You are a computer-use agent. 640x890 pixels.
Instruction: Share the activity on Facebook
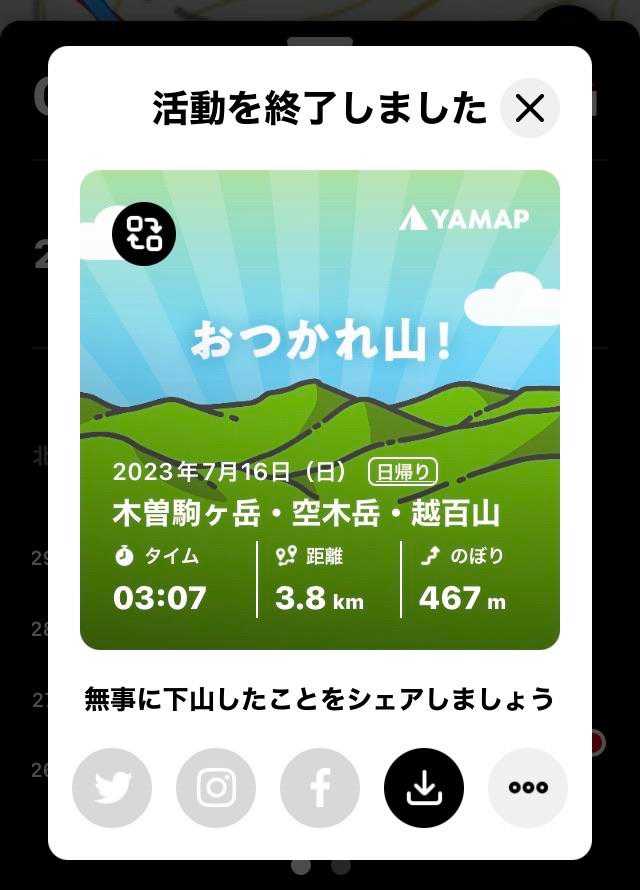(320, 788)
